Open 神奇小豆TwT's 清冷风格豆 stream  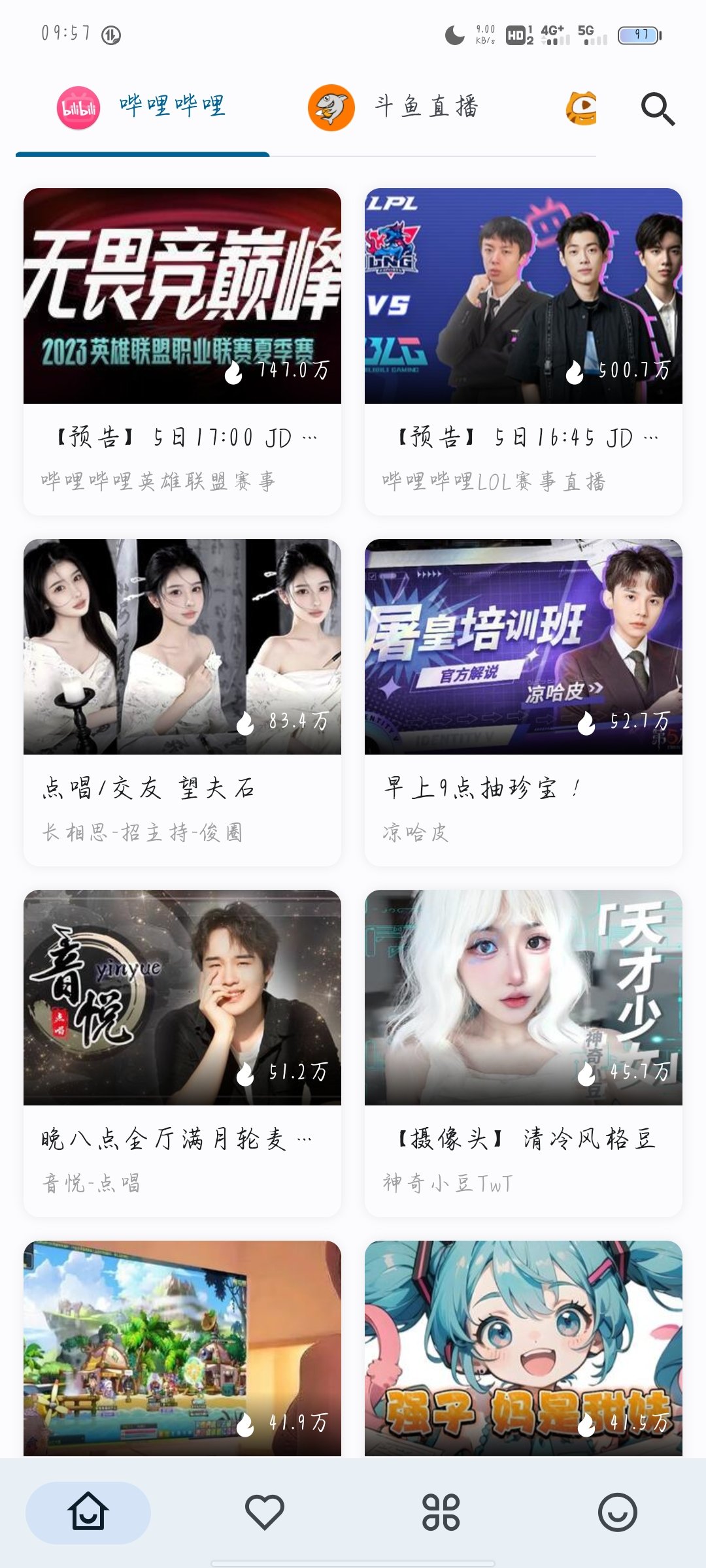[524, 1053]
